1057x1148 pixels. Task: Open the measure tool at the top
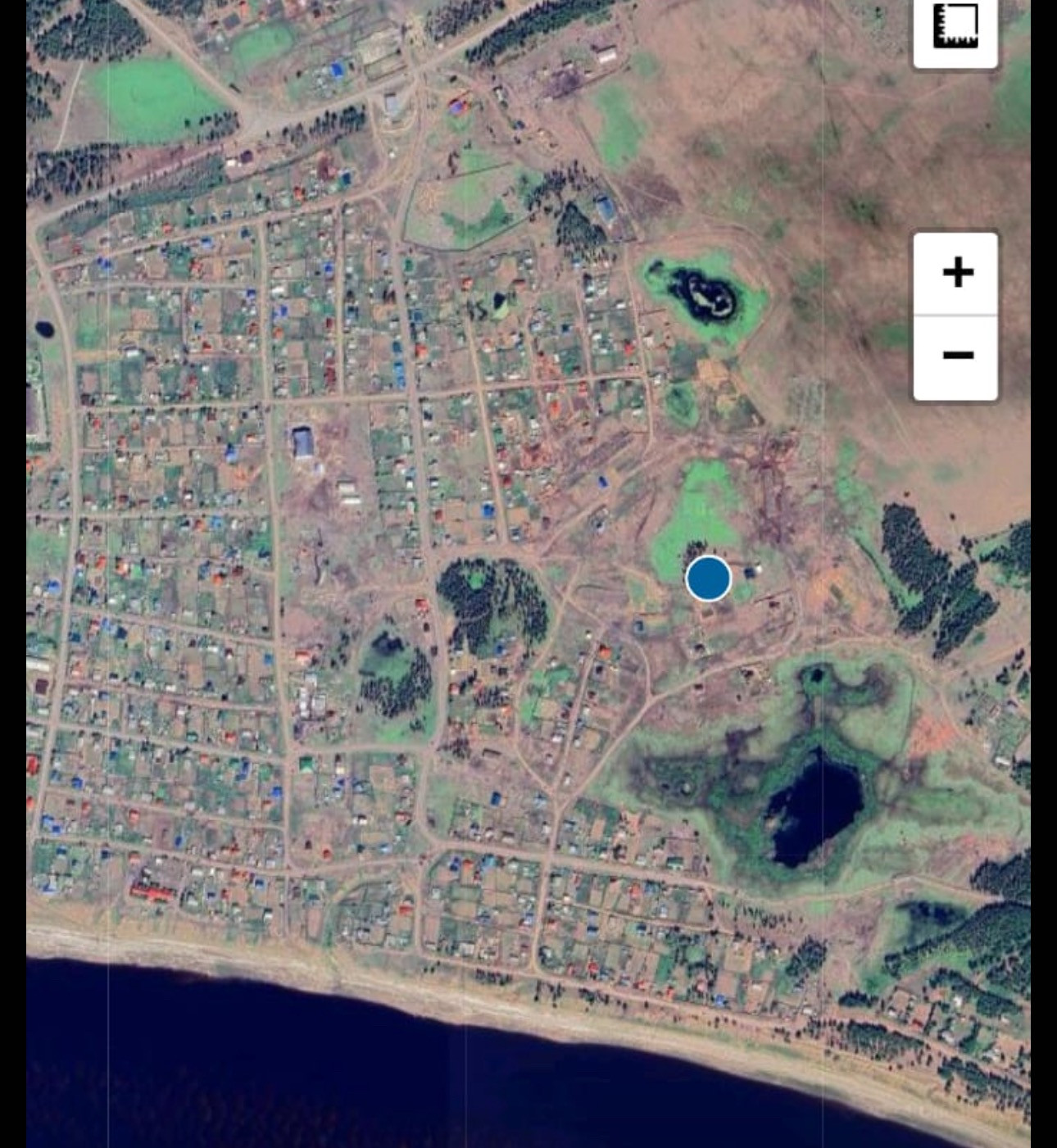tap(955, 27)
